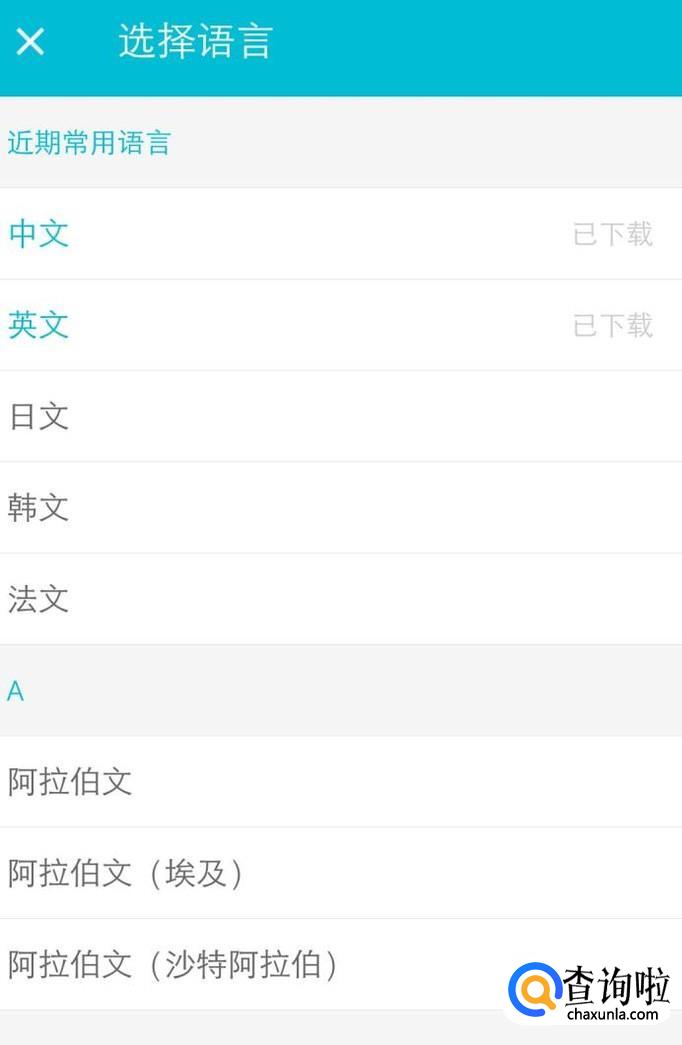Choose 阿拉伯文（沙特阿拉伯）

[x=341, y=964]
